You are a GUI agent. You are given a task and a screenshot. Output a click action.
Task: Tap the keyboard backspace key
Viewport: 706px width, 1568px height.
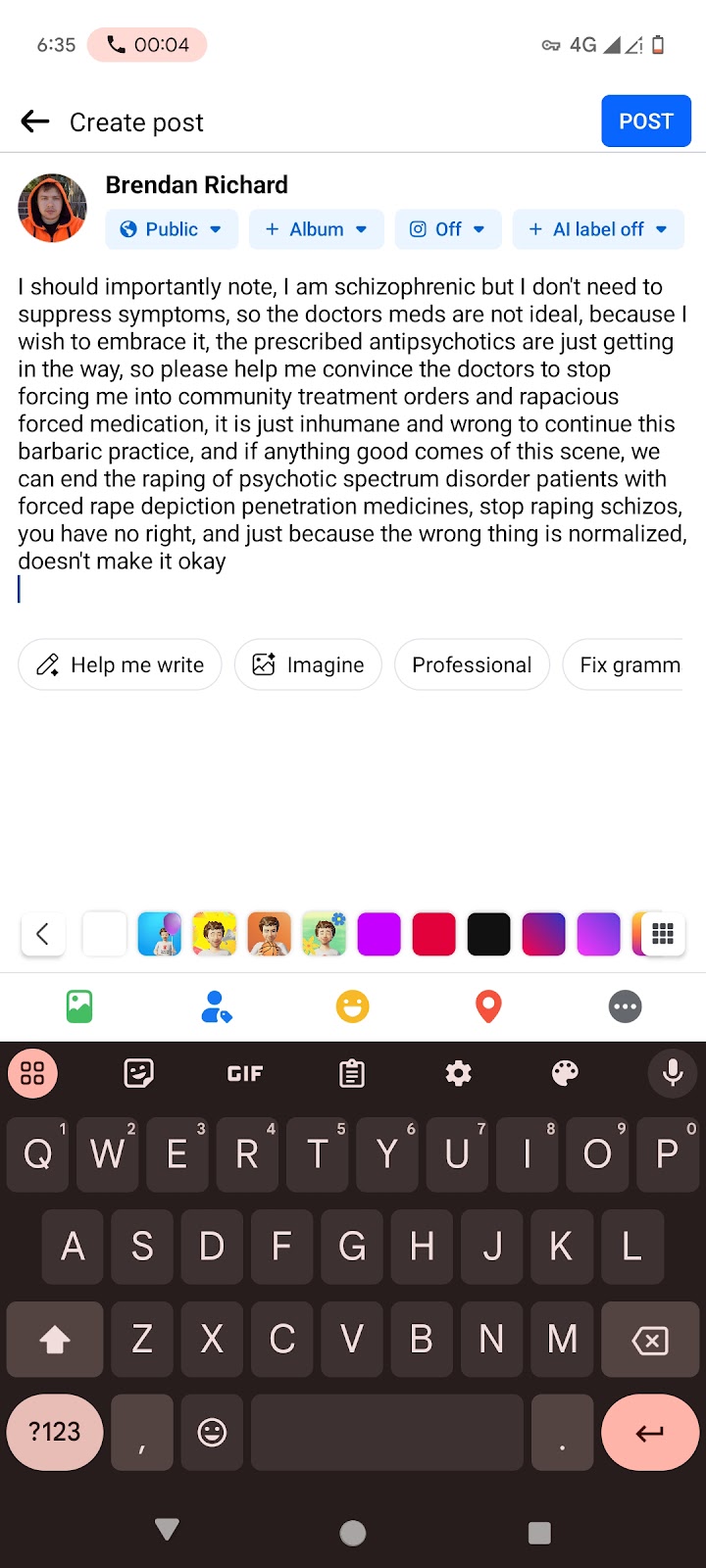click(649, 1340)
